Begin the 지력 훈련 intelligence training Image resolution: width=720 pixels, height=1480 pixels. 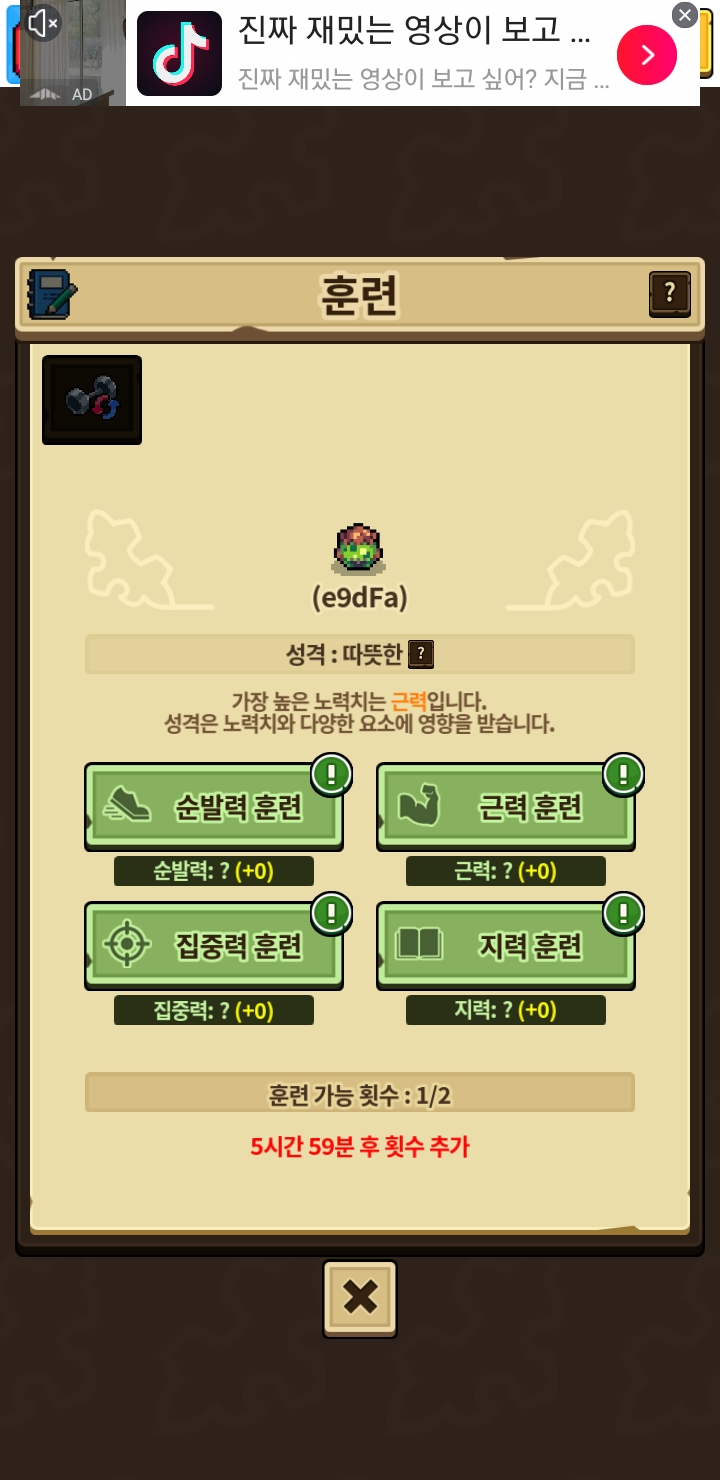pyautogui.click(x=506, y=946)
